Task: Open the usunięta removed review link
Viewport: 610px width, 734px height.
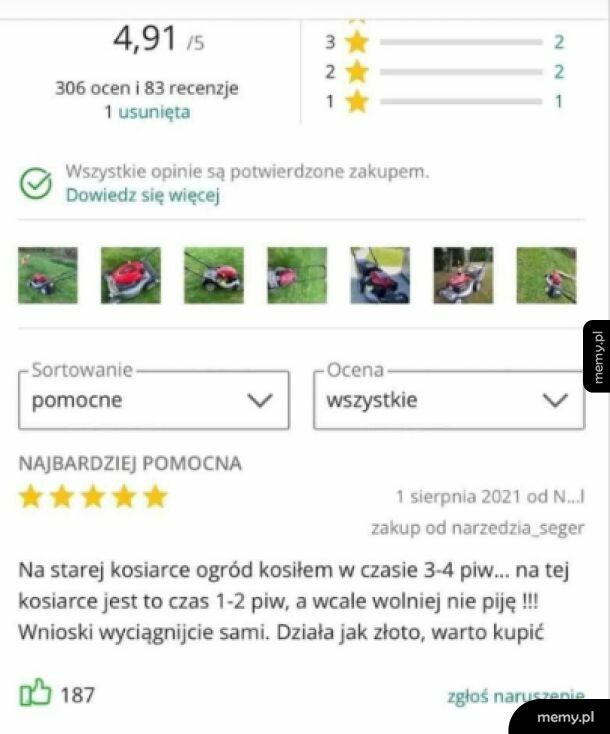Action: click(x=154, y=112)
